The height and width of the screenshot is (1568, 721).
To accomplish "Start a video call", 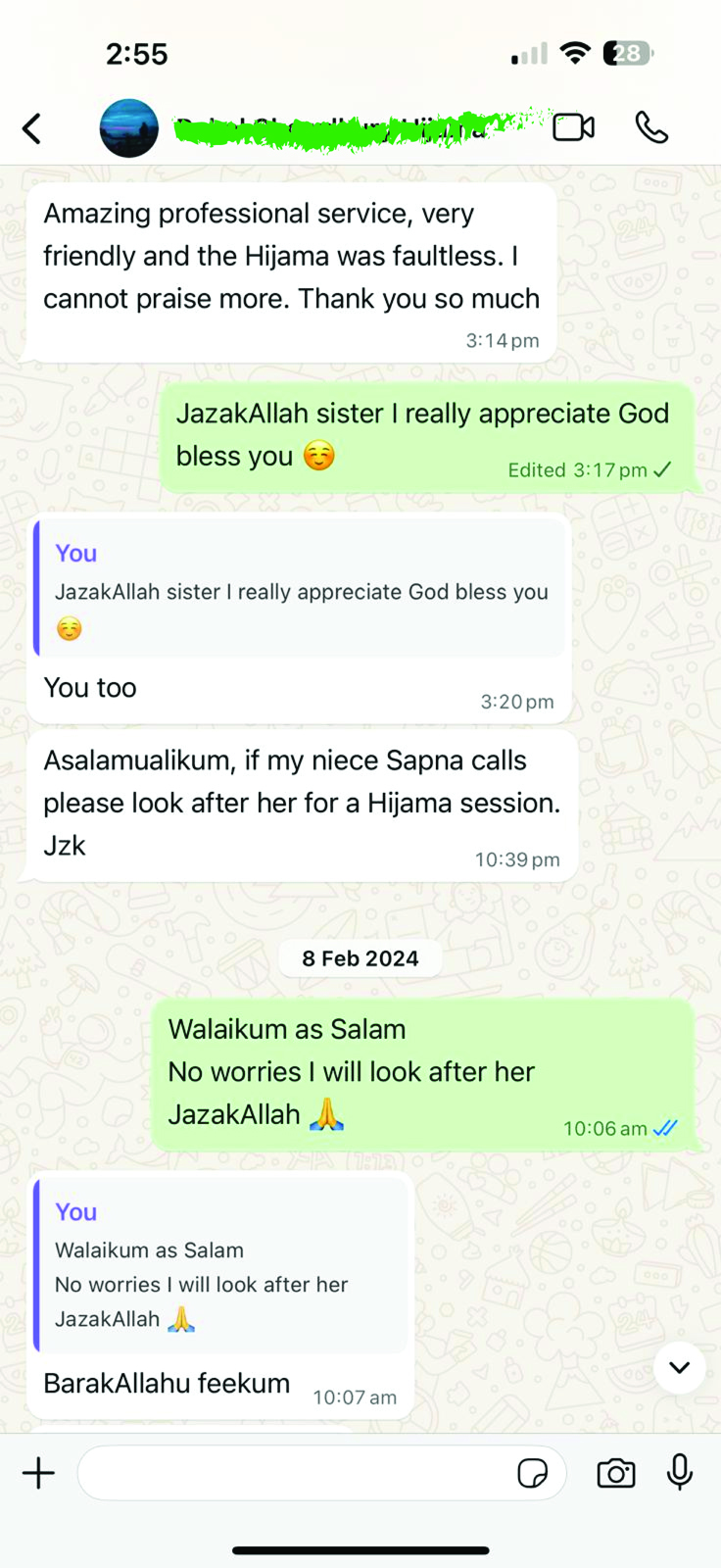I will tap(573, 127).
